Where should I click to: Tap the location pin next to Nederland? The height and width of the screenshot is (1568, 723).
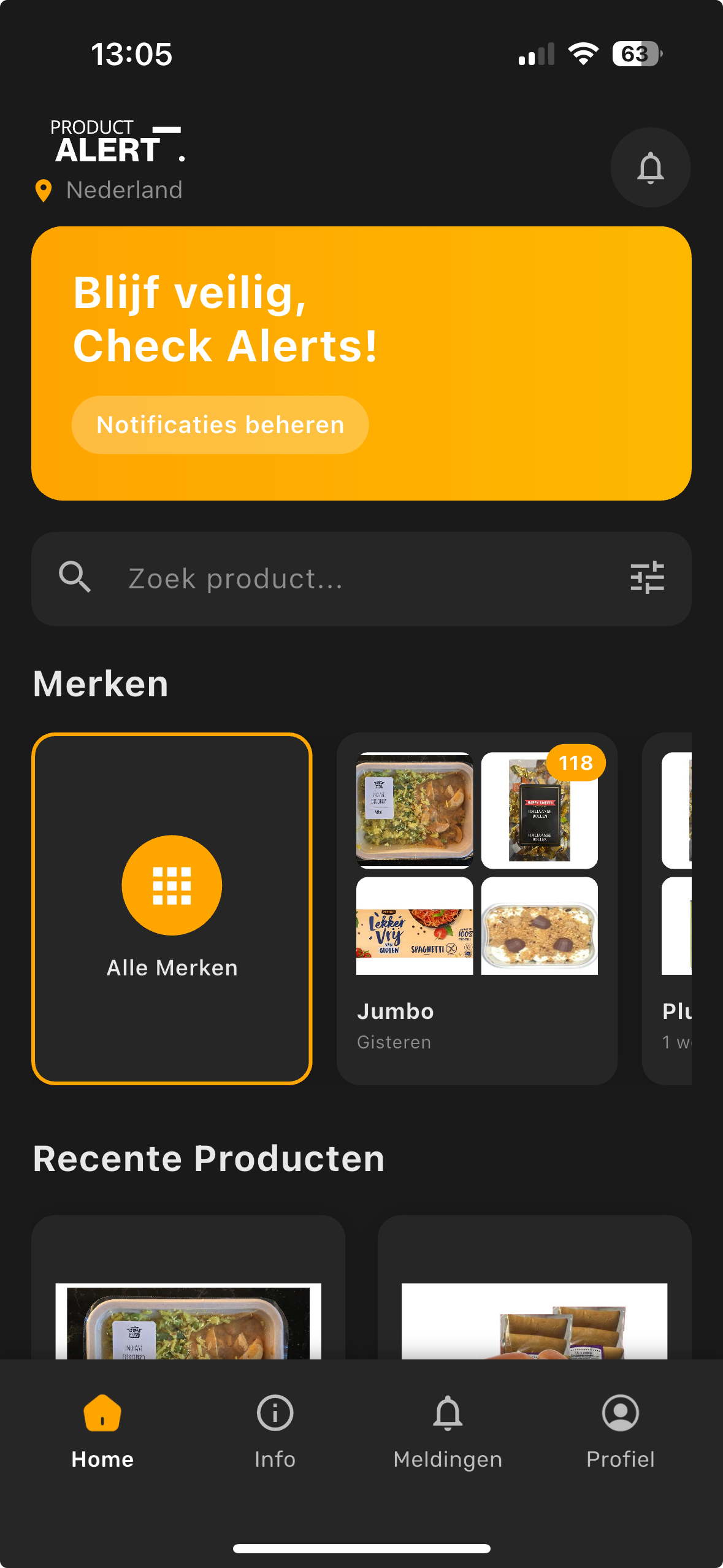[43, 190]
